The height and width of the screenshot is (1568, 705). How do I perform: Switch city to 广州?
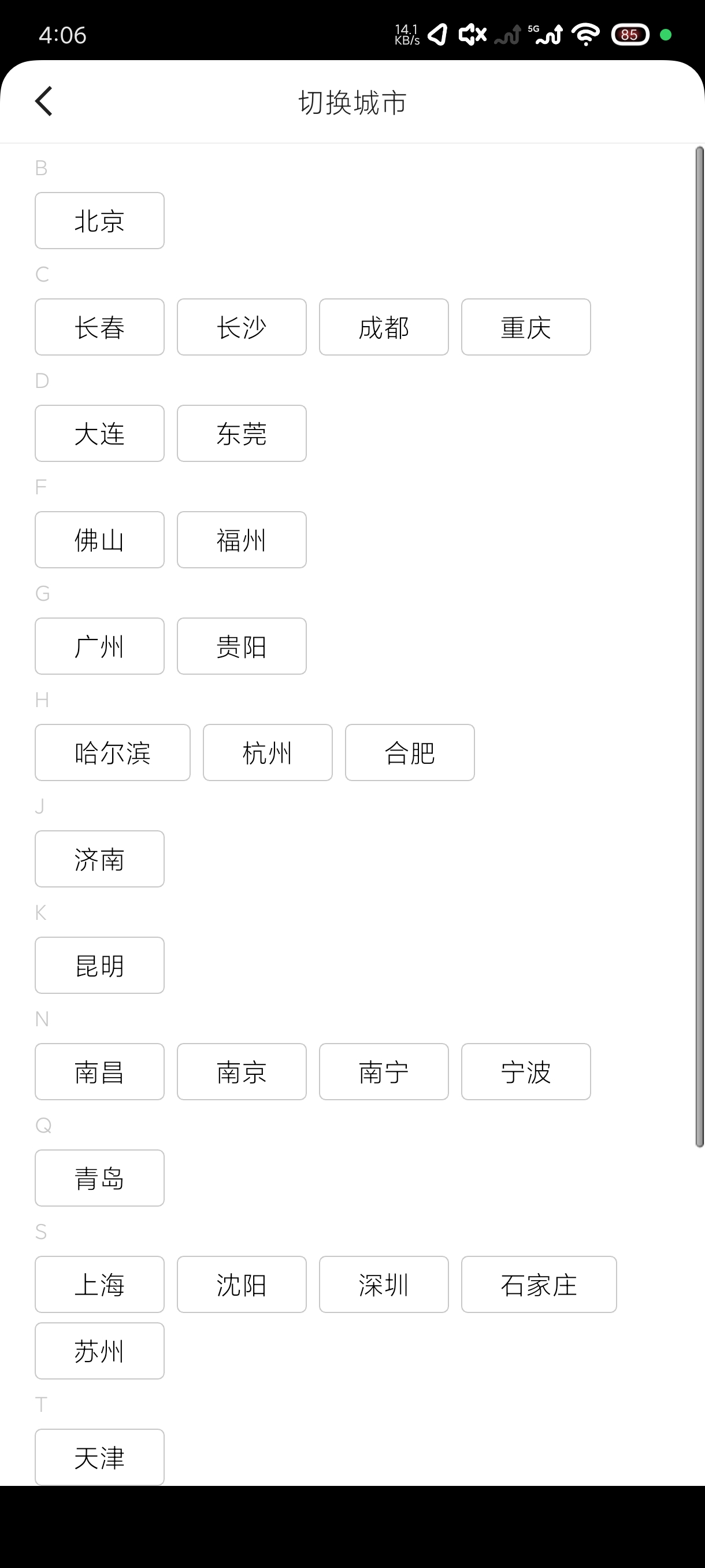pyautogui.click(x=99, y=646)
